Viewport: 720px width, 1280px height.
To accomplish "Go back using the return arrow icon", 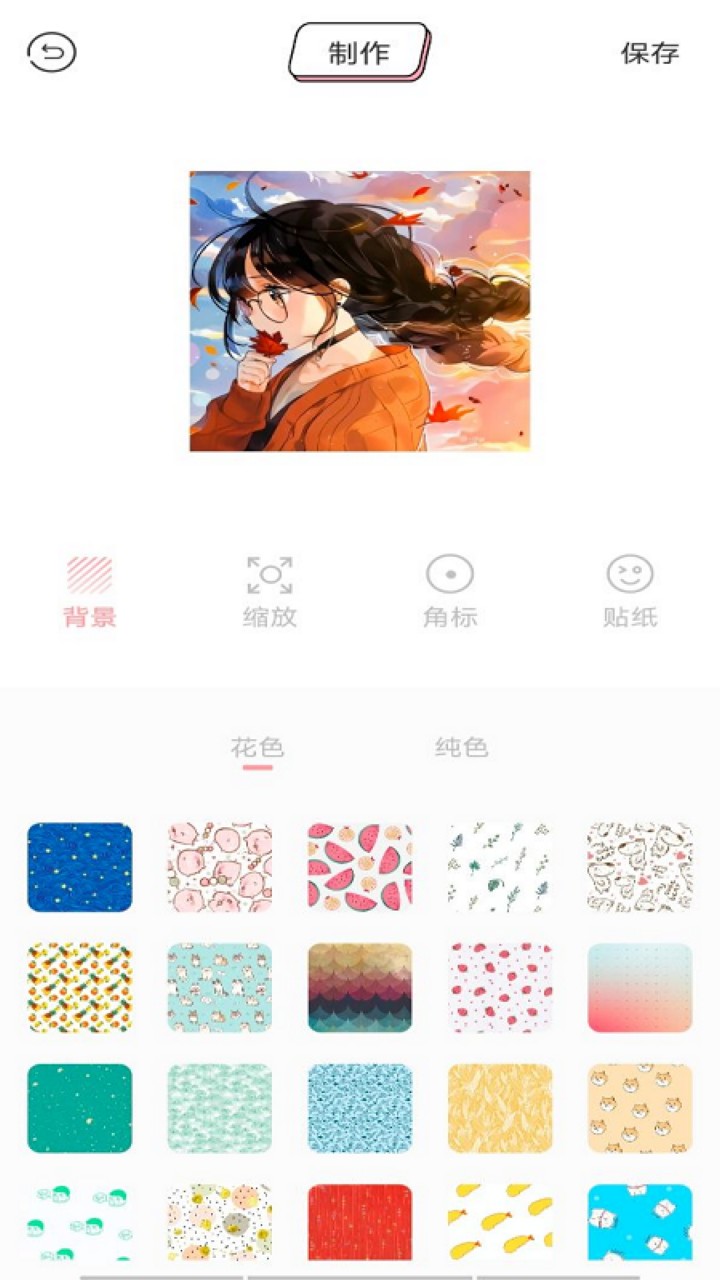I will 52,53.
